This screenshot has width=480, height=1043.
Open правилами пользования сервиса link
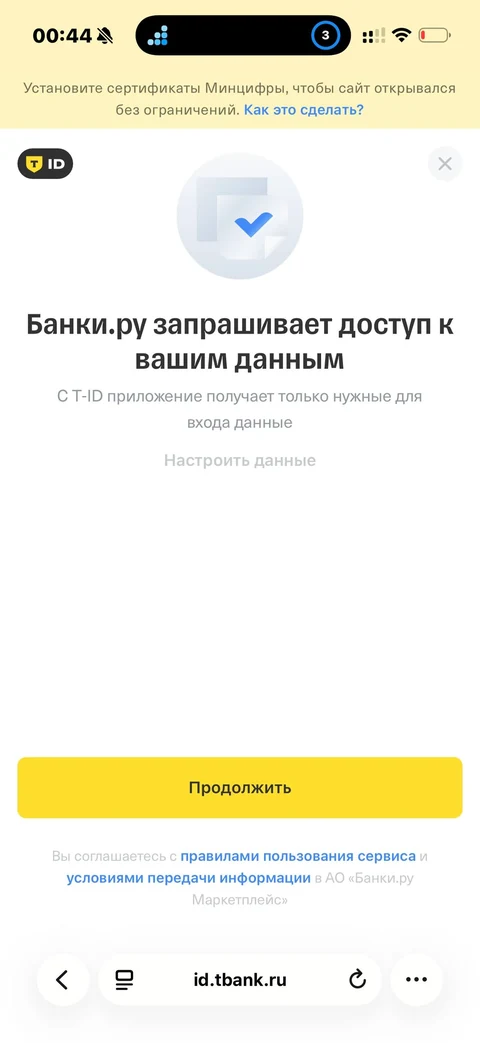click(x=298, y=856)
